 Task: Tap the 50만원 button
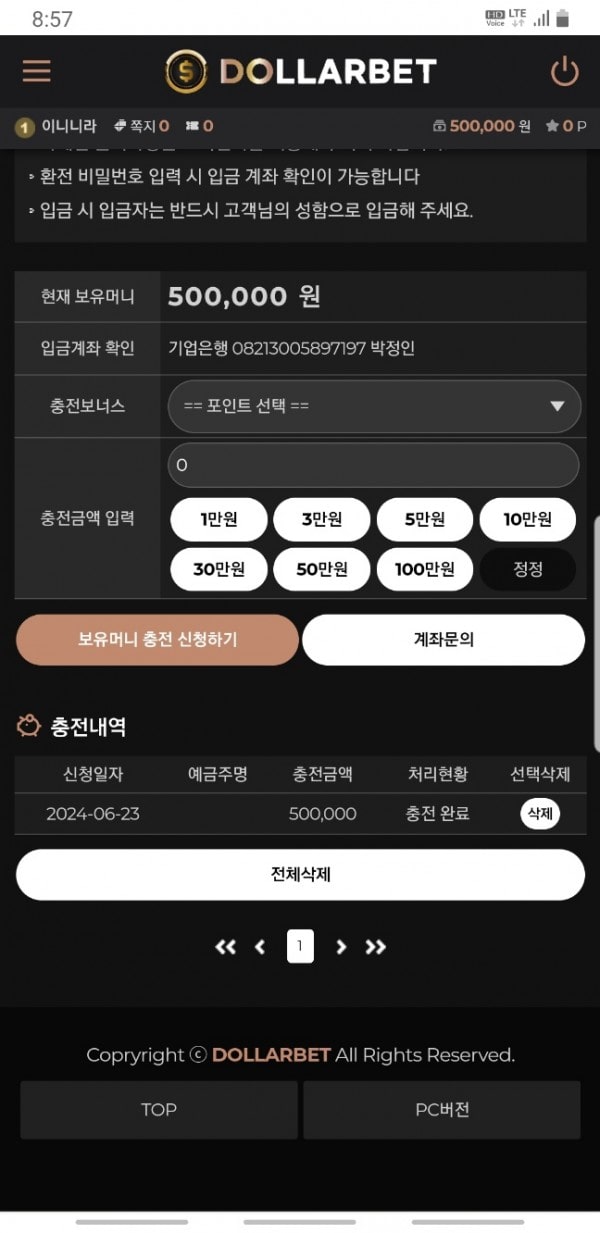322,569
